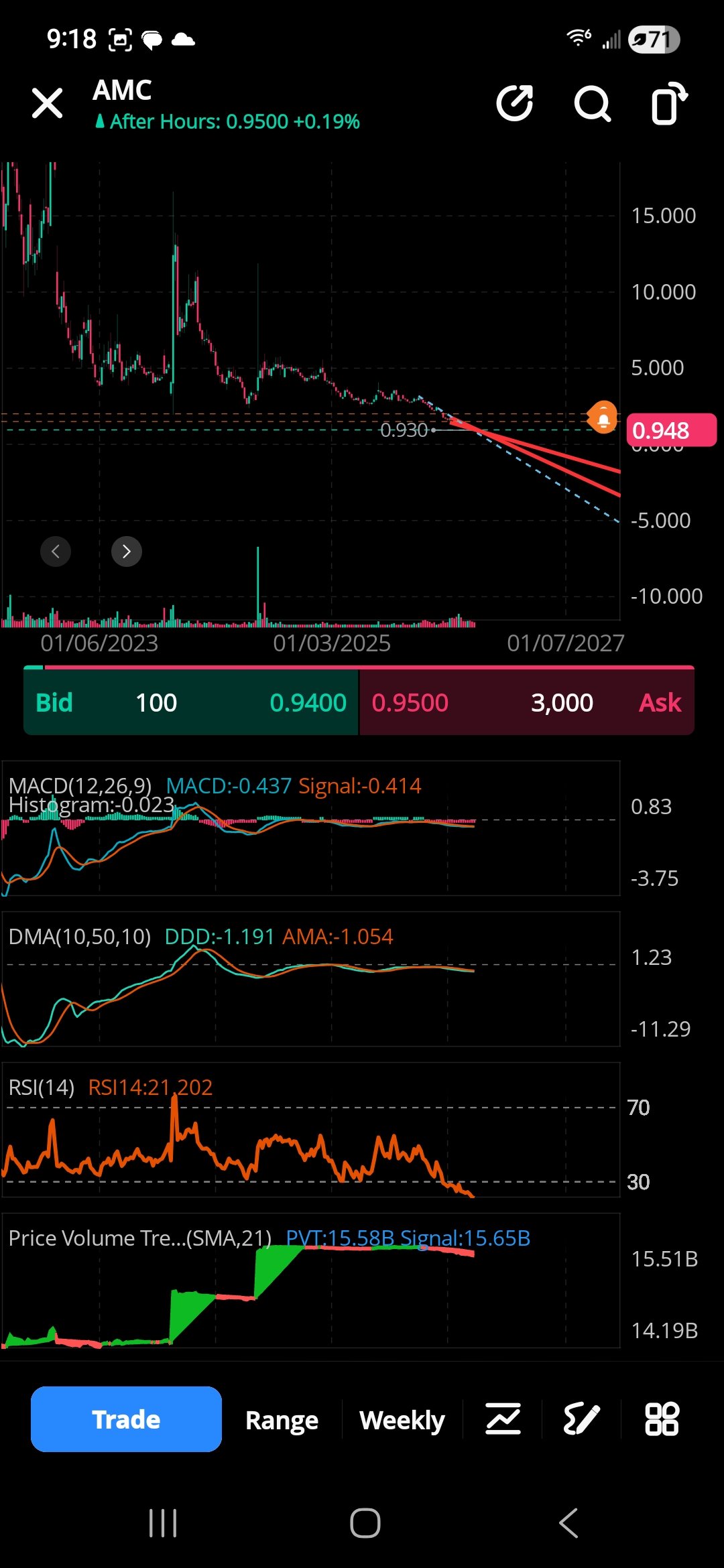Screen dimensions: 724x1568
Task: Open the Range selector
Action: (282, 1420)
